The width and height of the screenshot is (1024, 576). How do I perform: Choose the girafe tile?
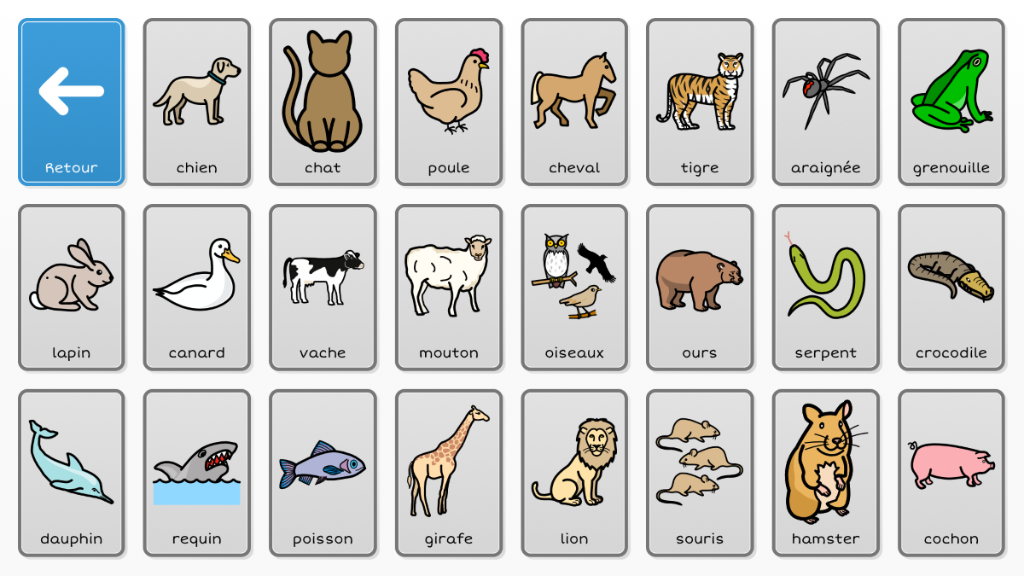click(x=448, y=473)
